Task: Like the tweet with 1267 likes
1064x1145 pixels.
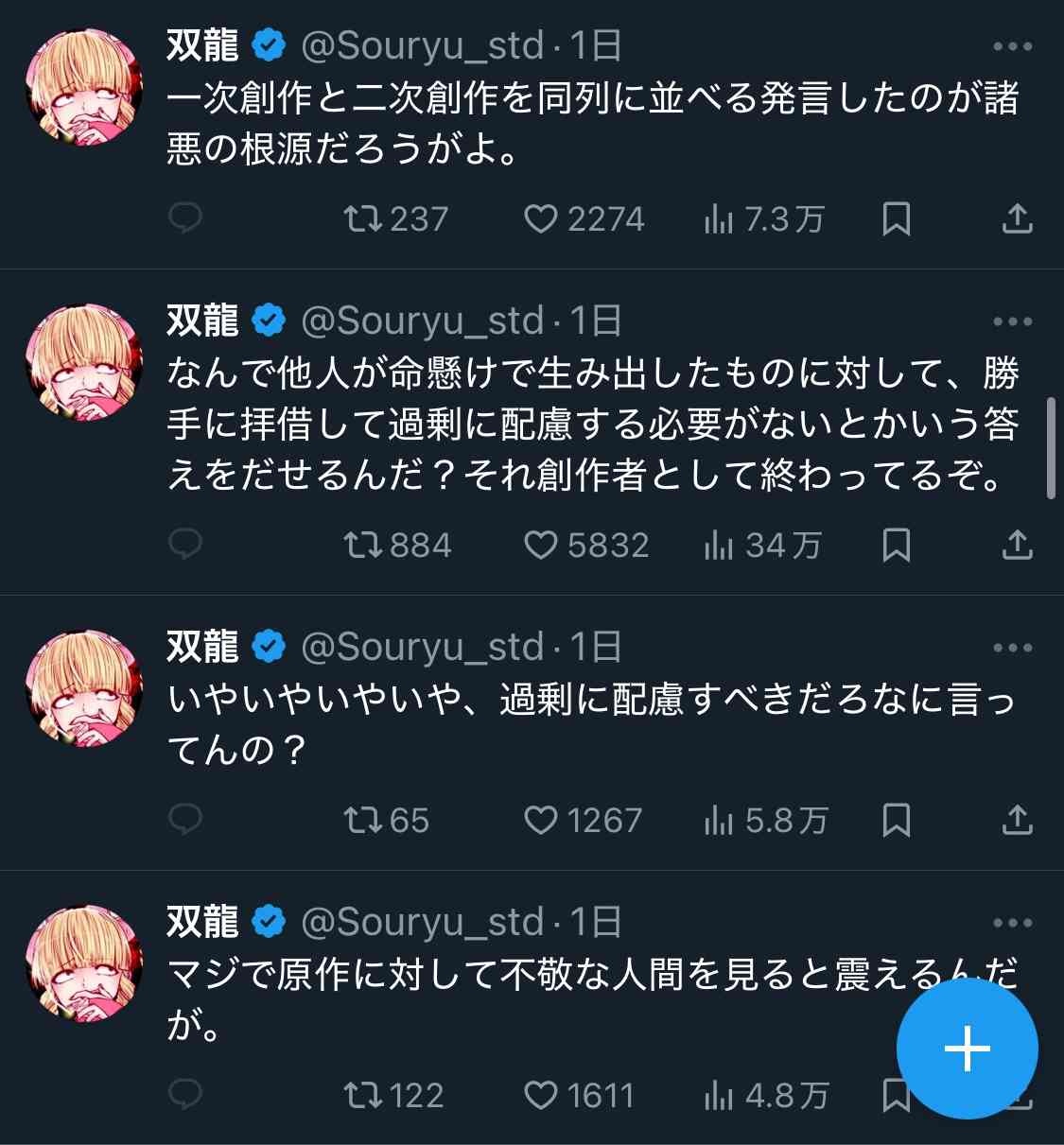Action: 541,820
